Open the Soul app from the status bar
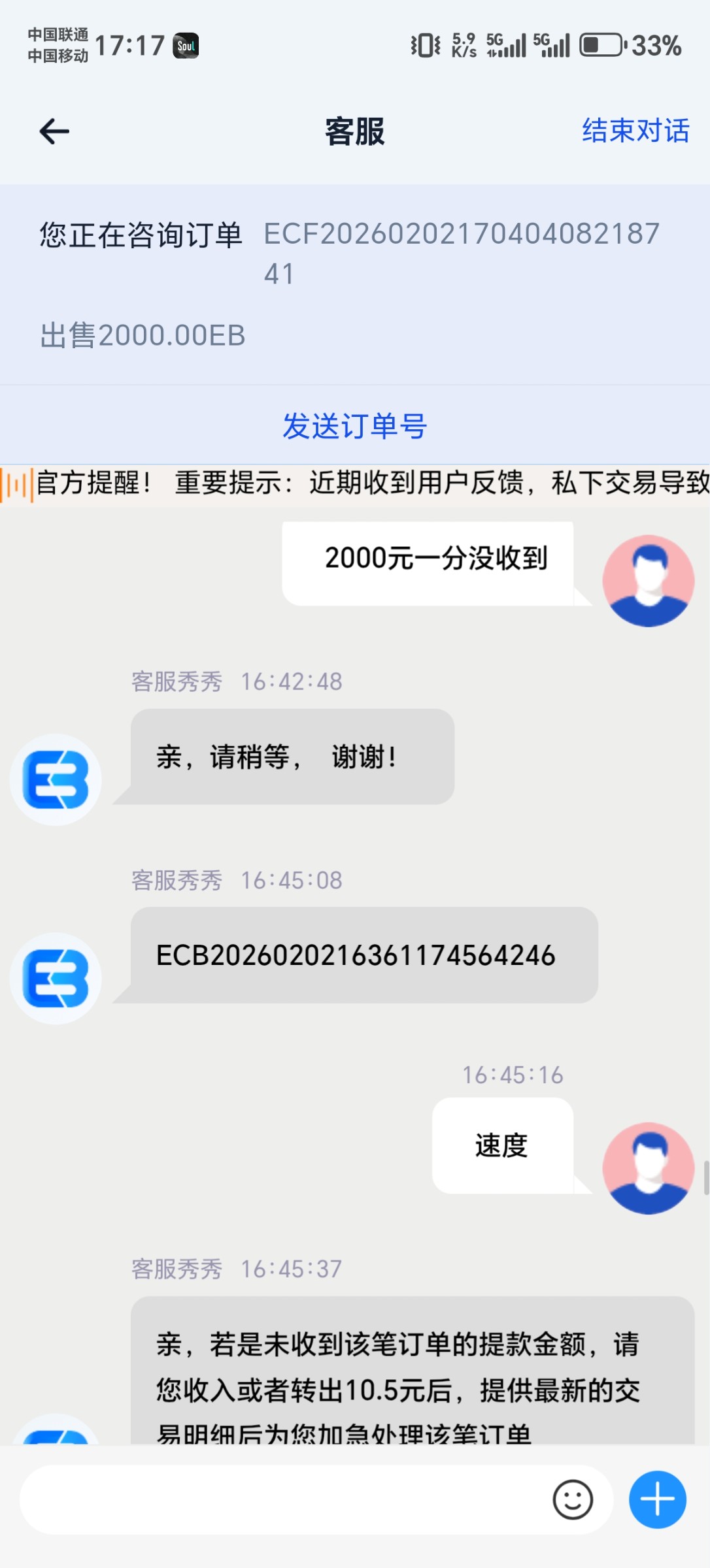 [185, 46]
